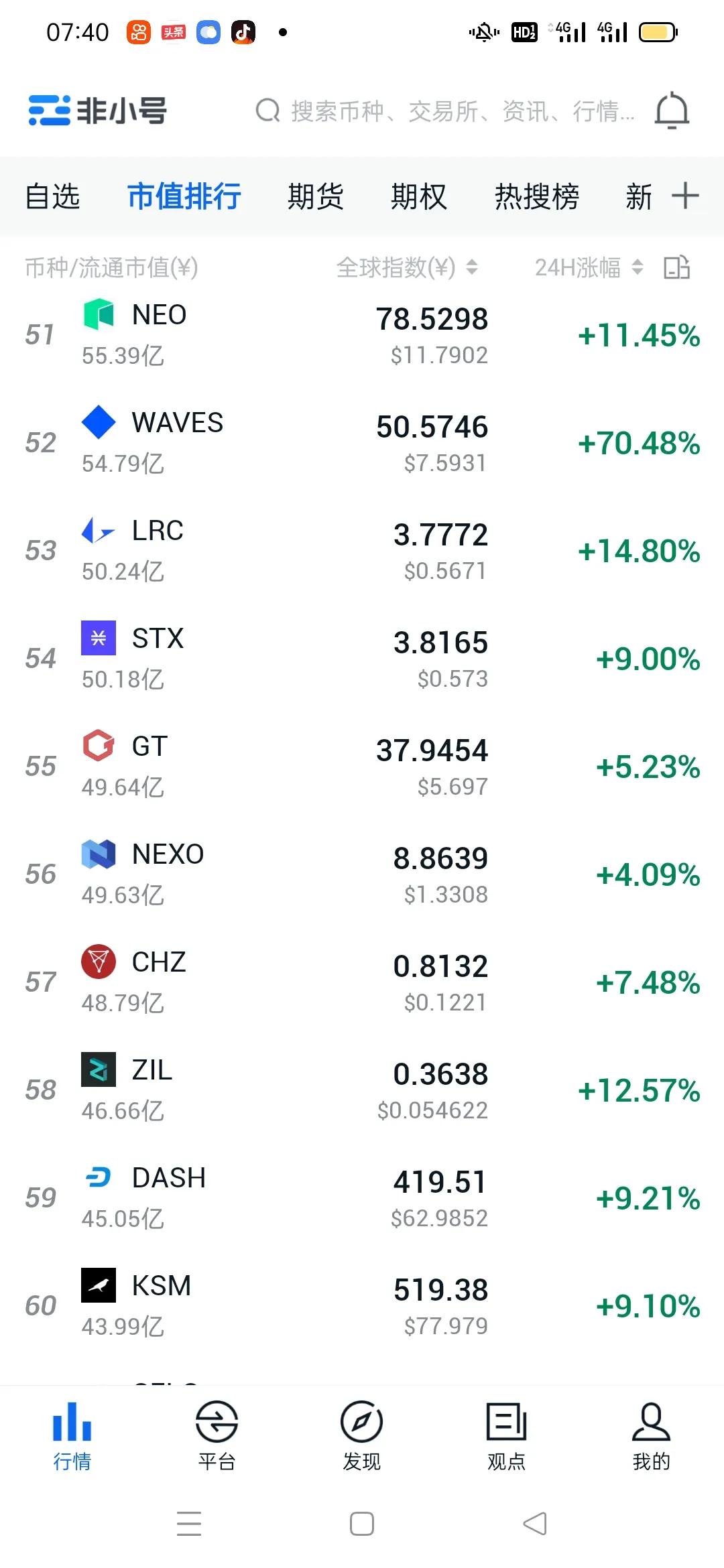Tap the system back button
Viewport: 724px width, 1568px height.
tap(535, 1524)
